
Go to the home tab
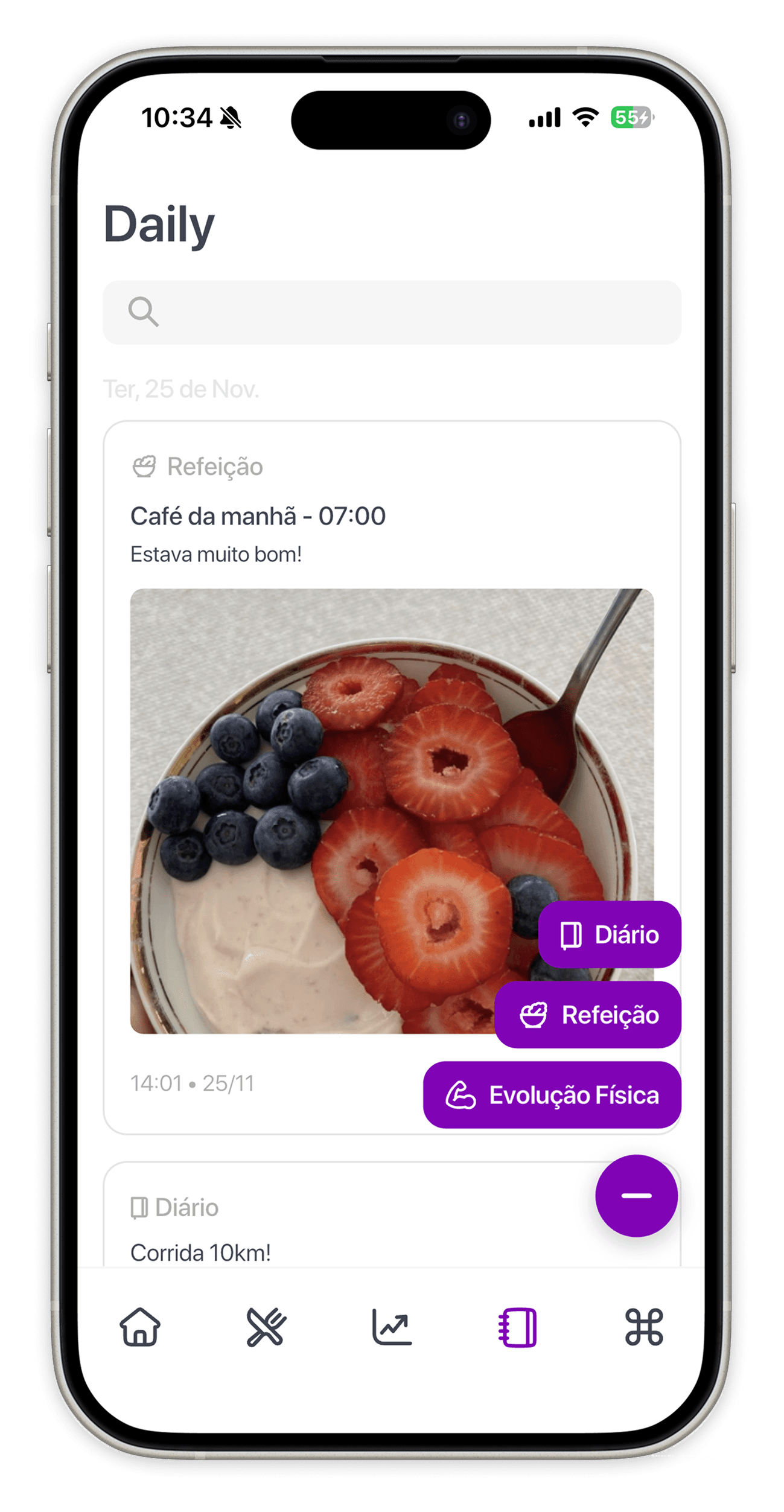tap(140, 1328)
